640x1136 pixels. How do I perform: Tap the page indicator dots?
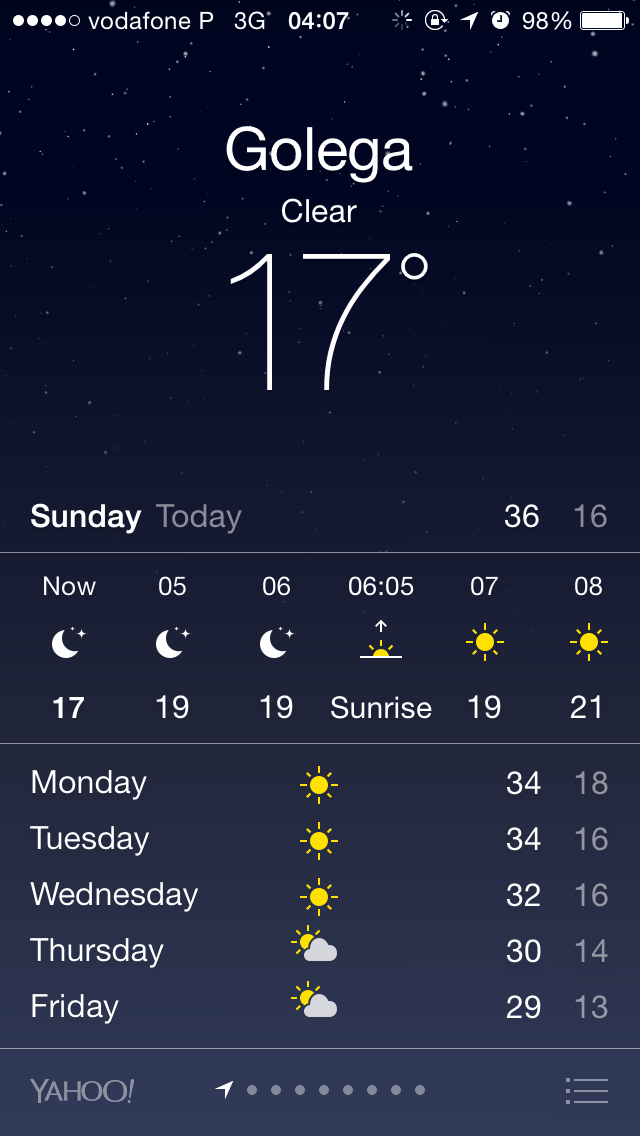point(322,1090)
